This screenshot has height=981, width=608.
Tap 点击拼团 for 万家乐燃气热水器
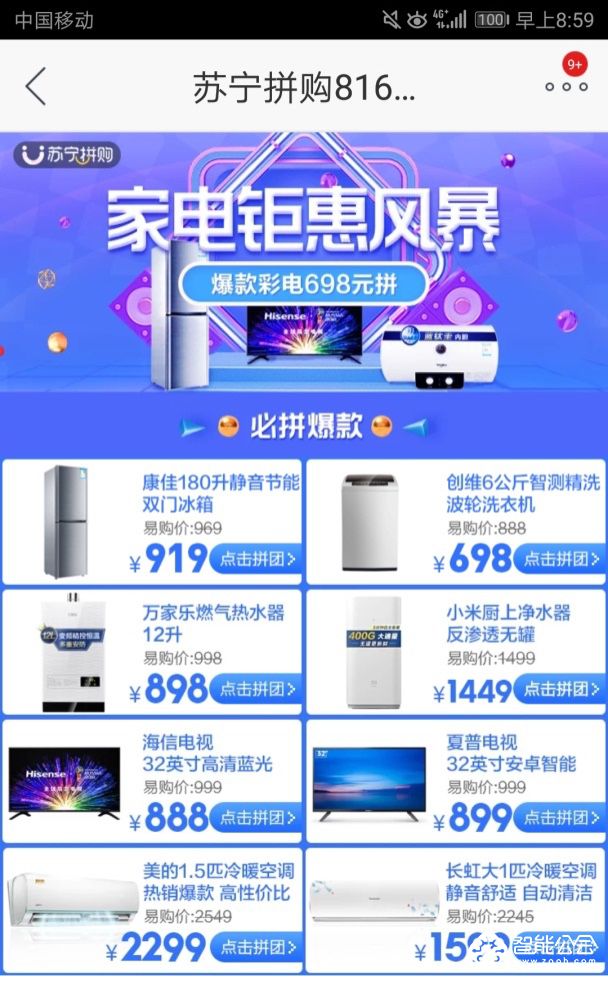pyautogui.click(x=256, y=689)
